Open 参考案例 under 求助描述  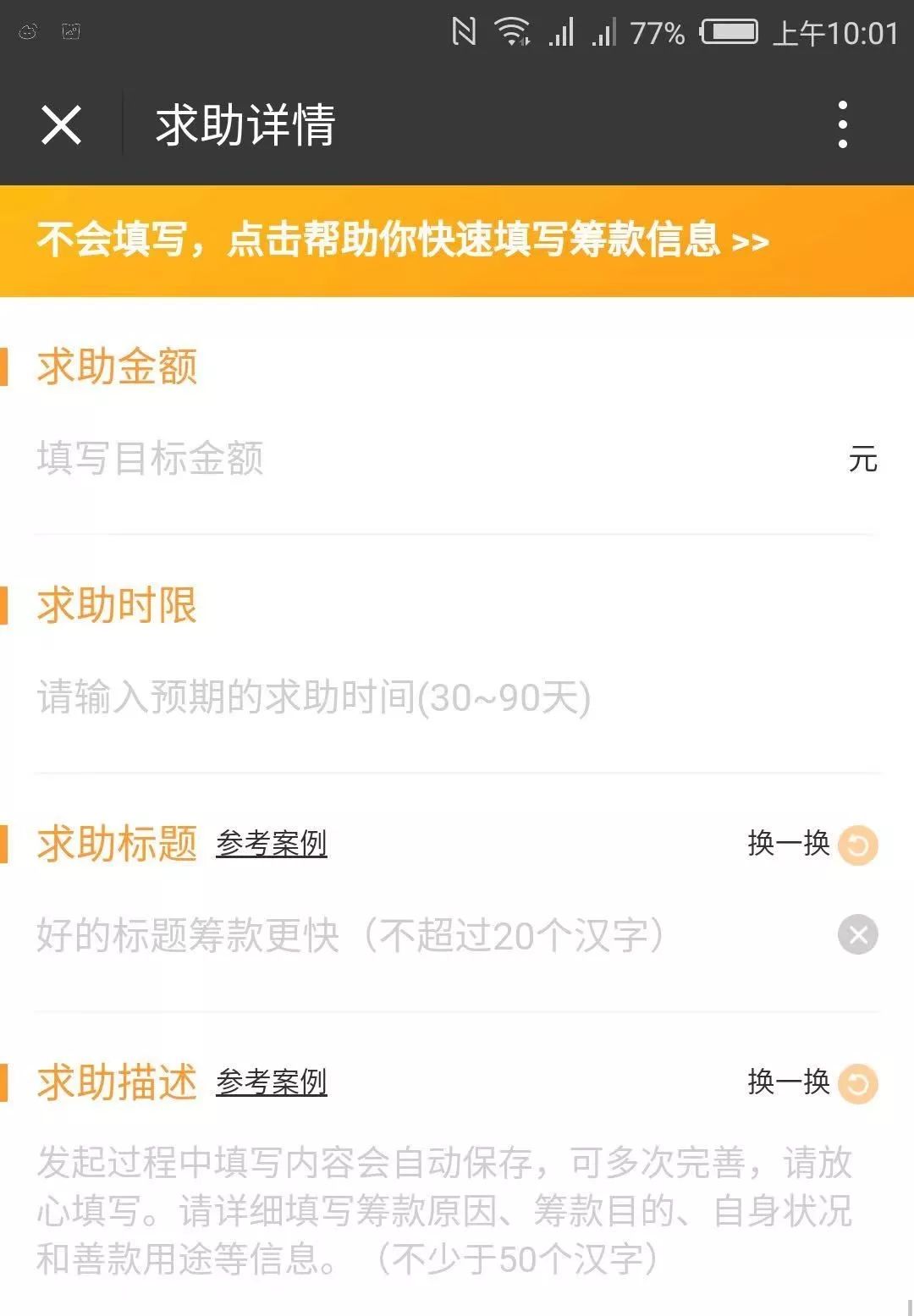click(271, 1082)
